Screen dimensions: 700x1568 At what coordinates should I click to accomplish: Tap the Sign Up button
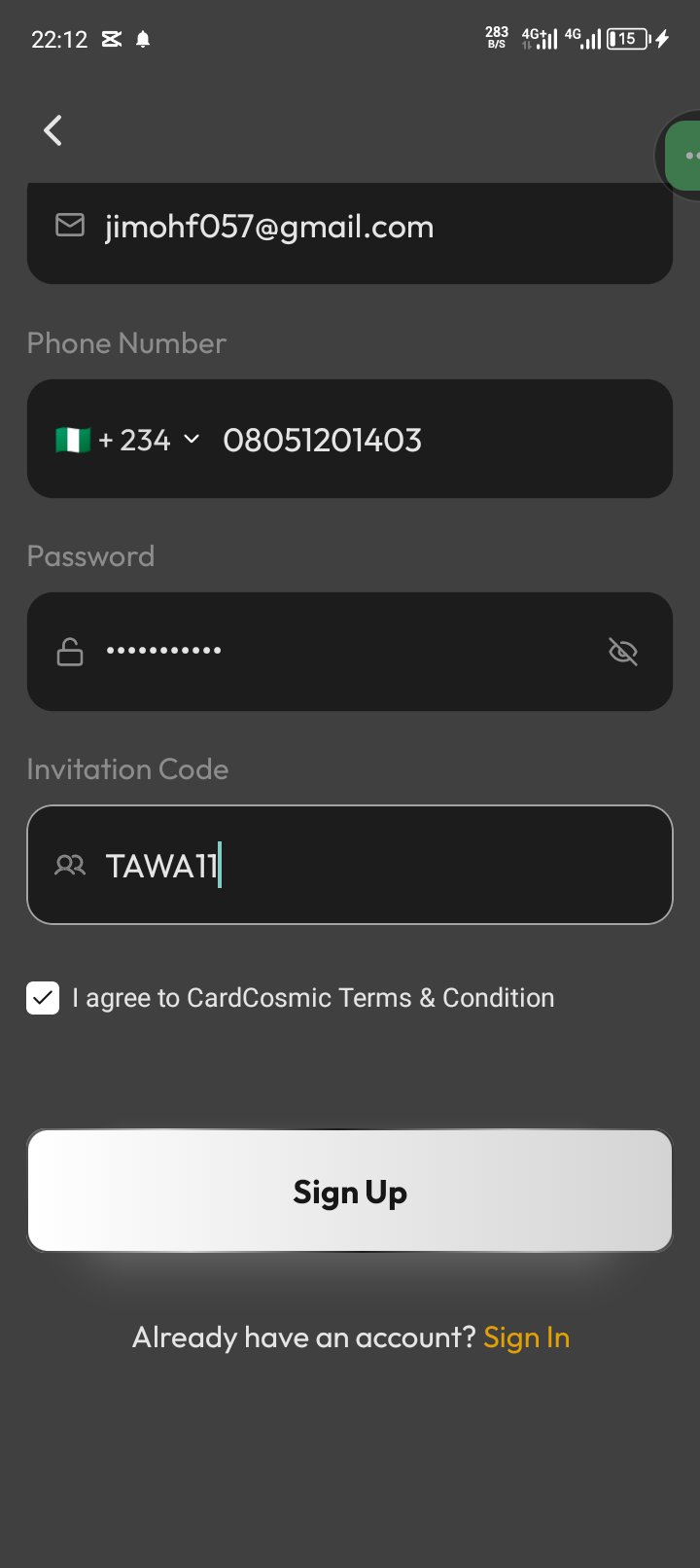coord(350,1191)
